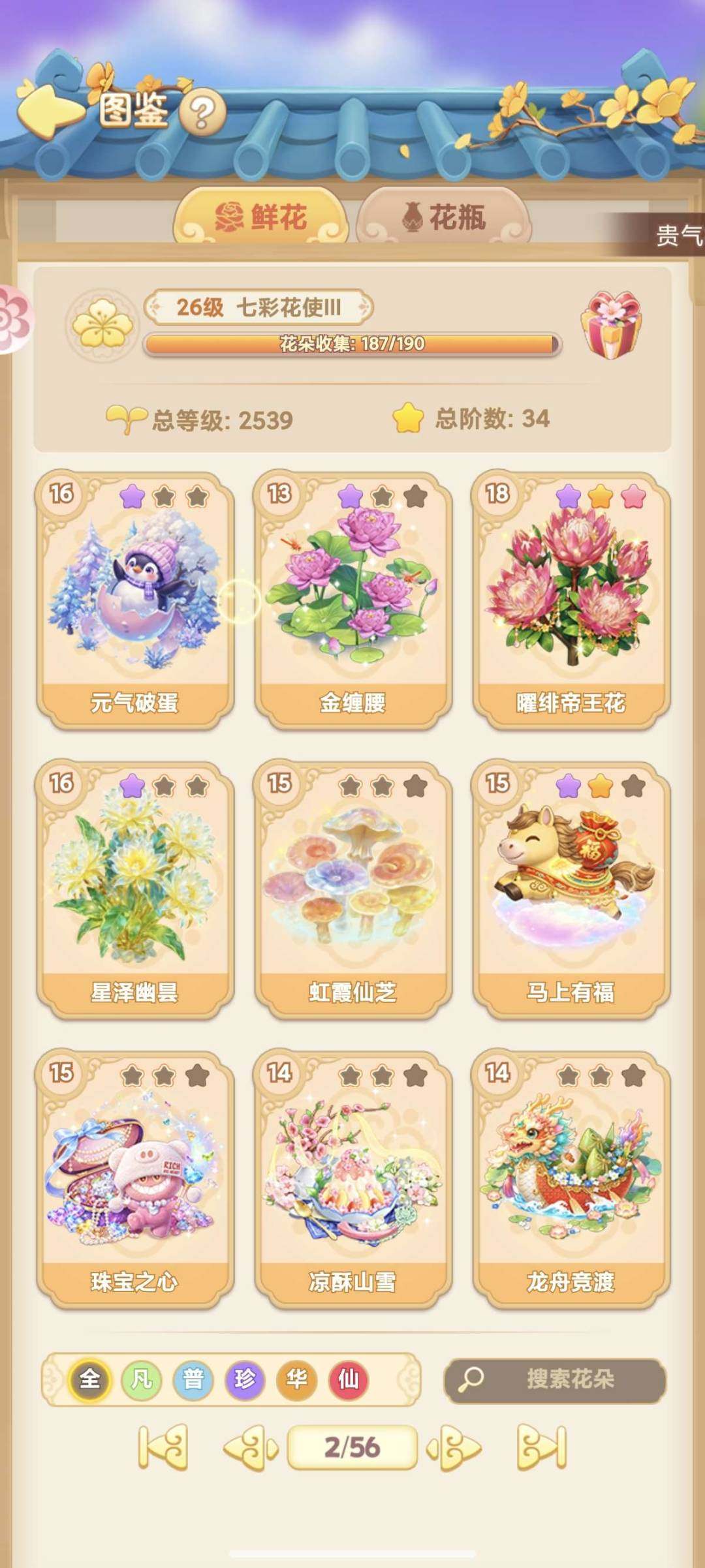Open the 金缠腰 flower card
705x1568 pixels.
point(352,600)
